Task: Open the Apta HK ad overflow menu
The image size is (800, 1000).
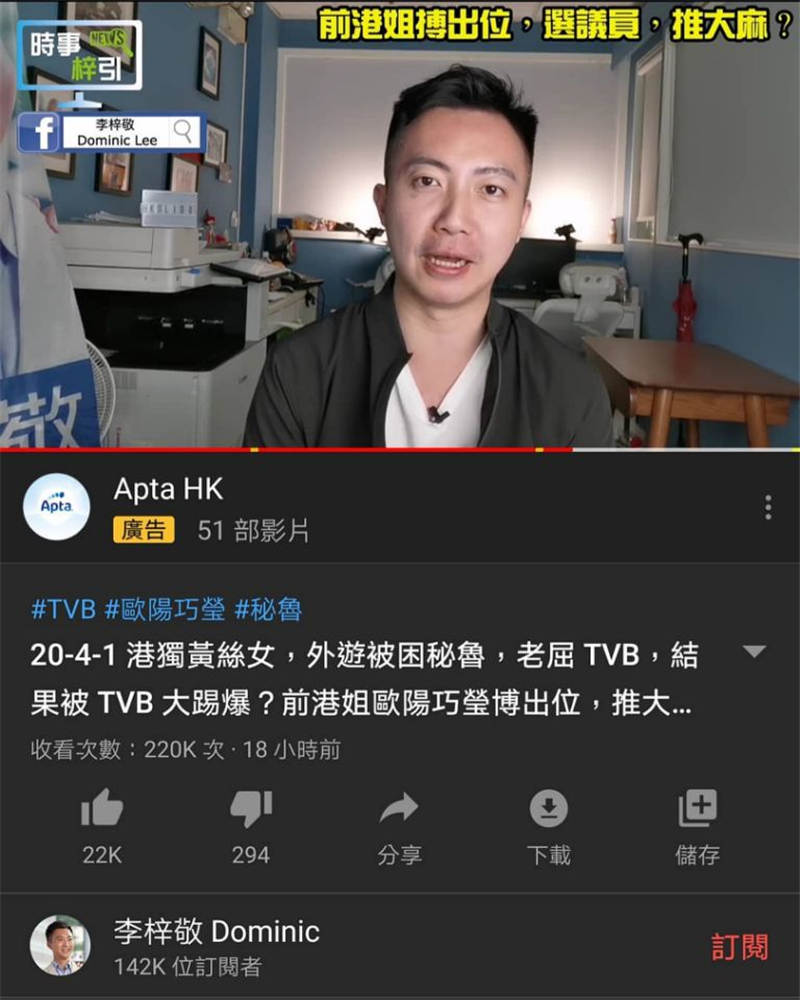Action: click(x=768, y=507)
